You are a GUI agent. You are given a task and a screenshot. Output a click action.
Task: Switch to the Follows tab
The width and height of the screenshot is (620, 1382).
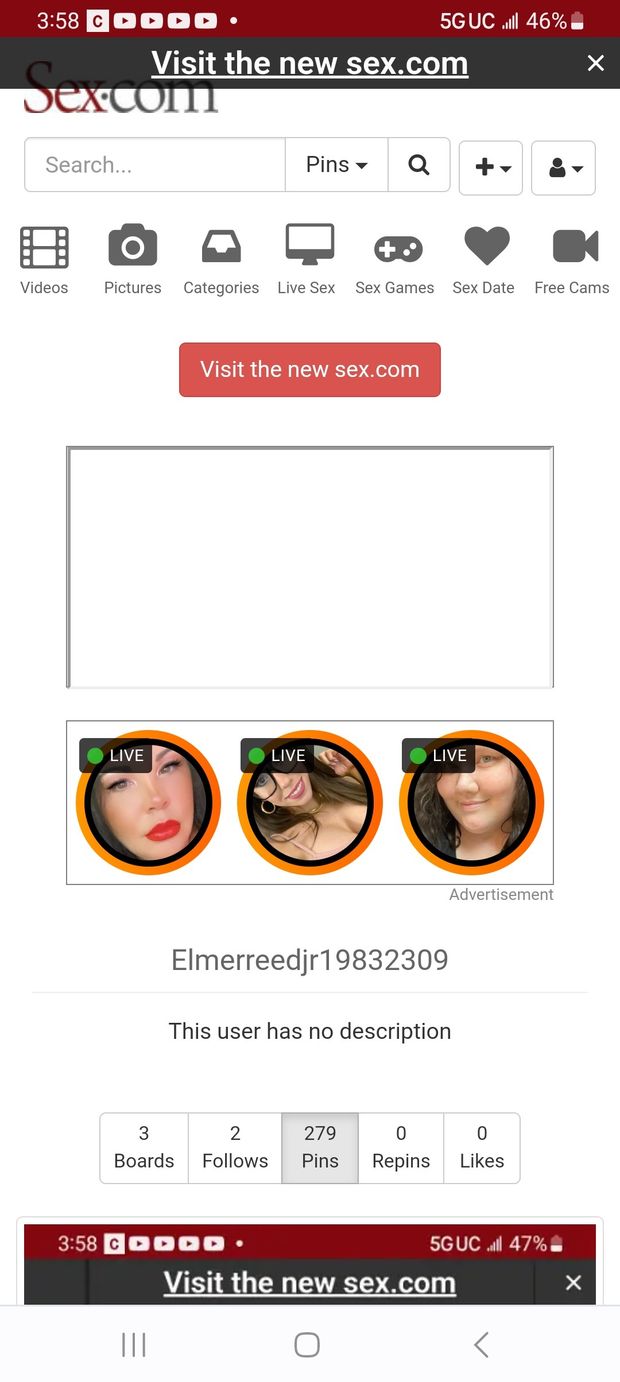(235, 1147)
